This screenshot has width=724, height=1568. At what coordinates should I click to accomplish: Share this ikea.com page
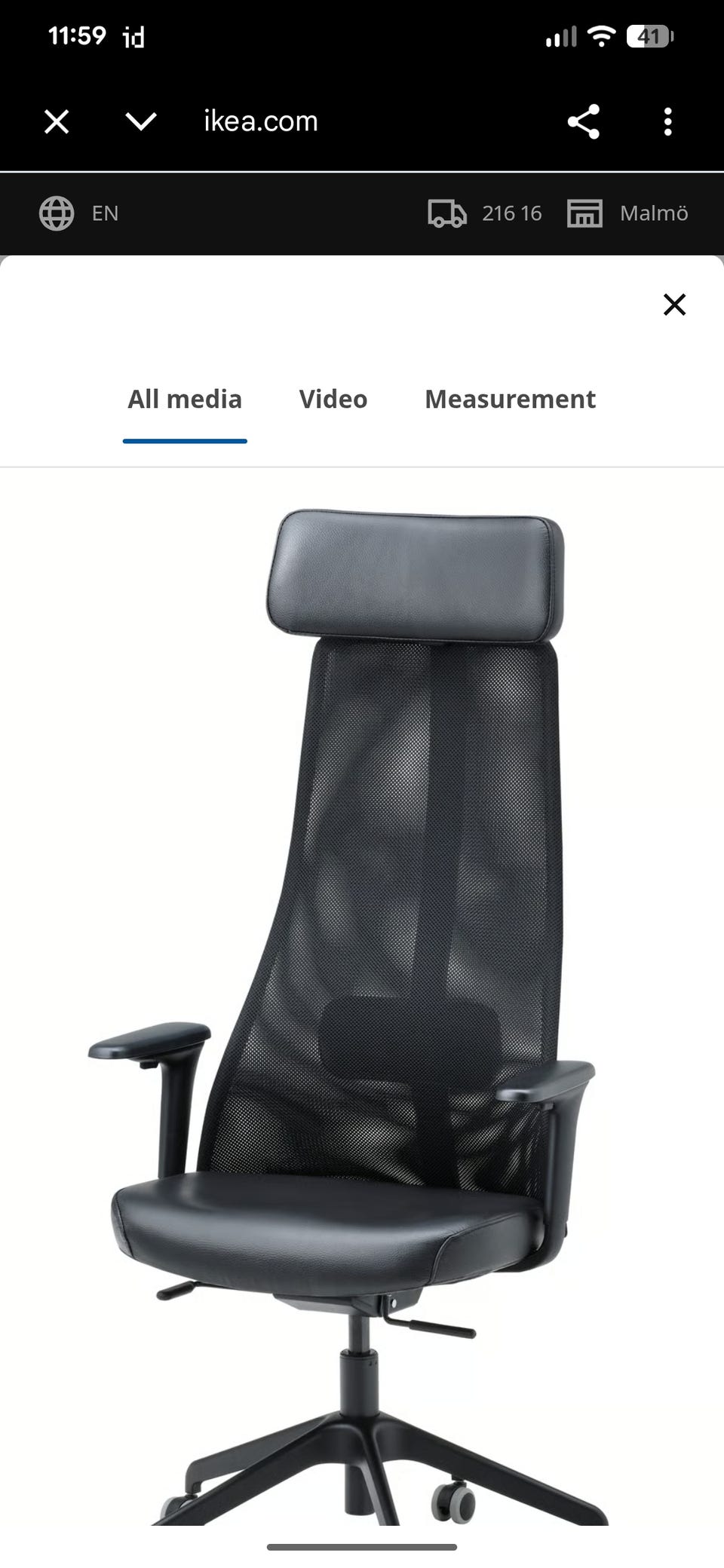point(583,121)
